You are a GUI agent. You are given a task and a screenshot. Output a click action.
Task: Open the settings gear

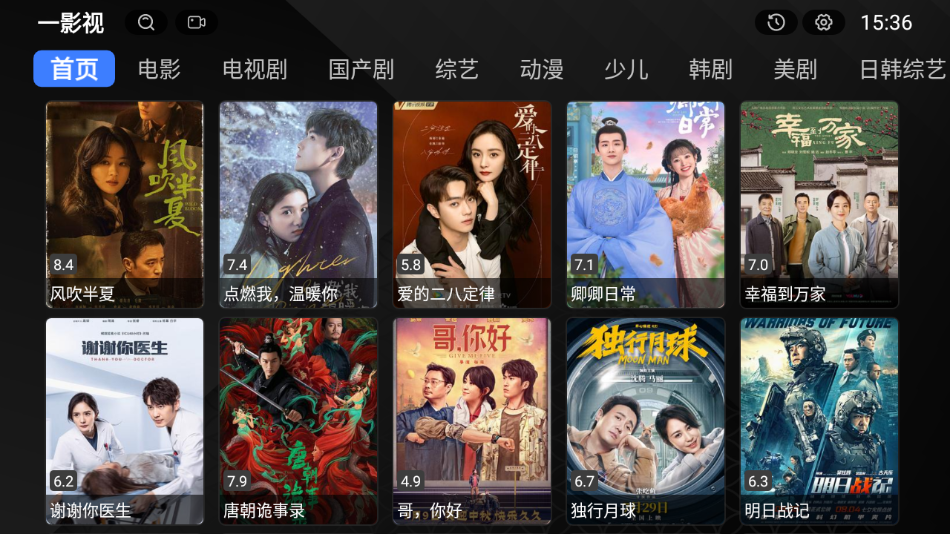pos(824,22)
